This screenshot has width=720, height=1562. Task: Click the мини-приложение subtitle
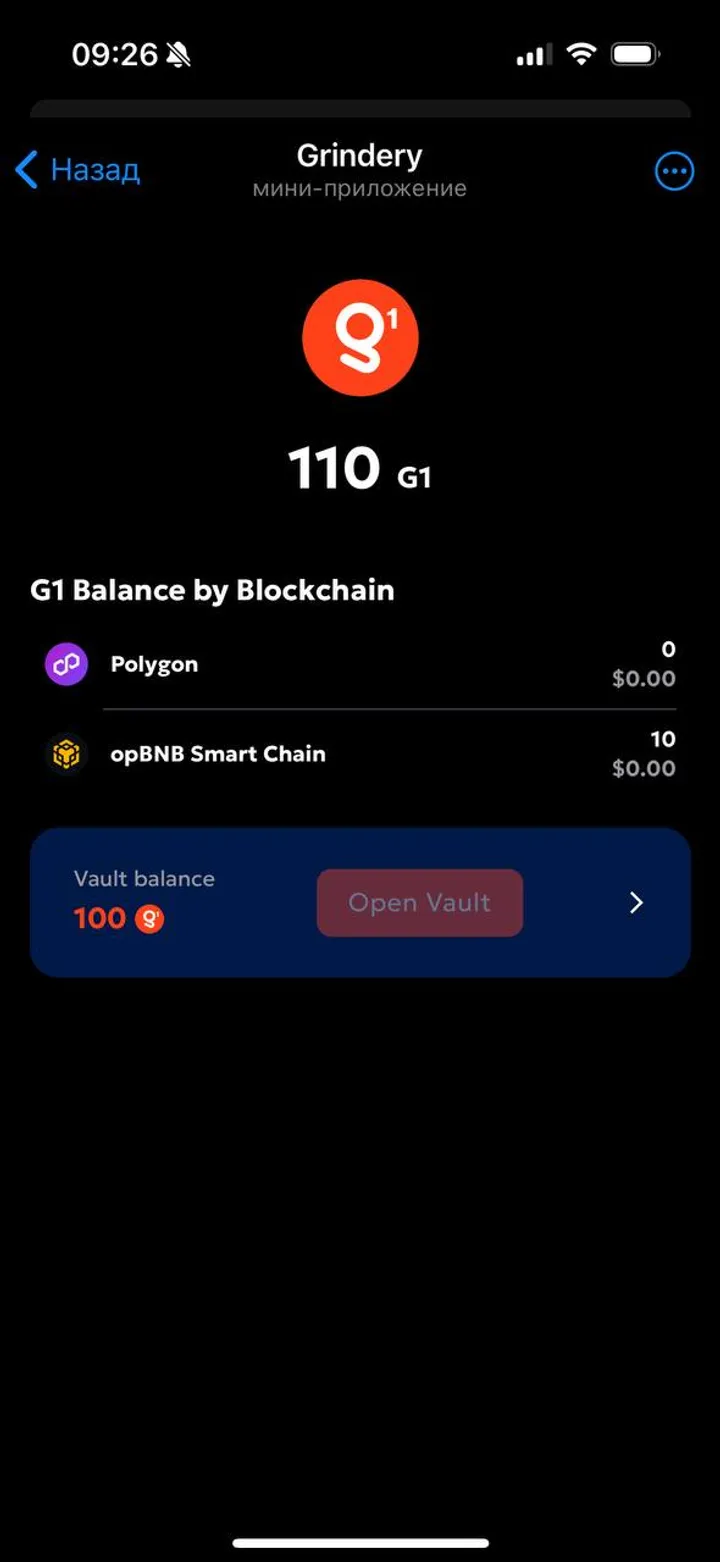pyautogui.click(x=359, y=188)
